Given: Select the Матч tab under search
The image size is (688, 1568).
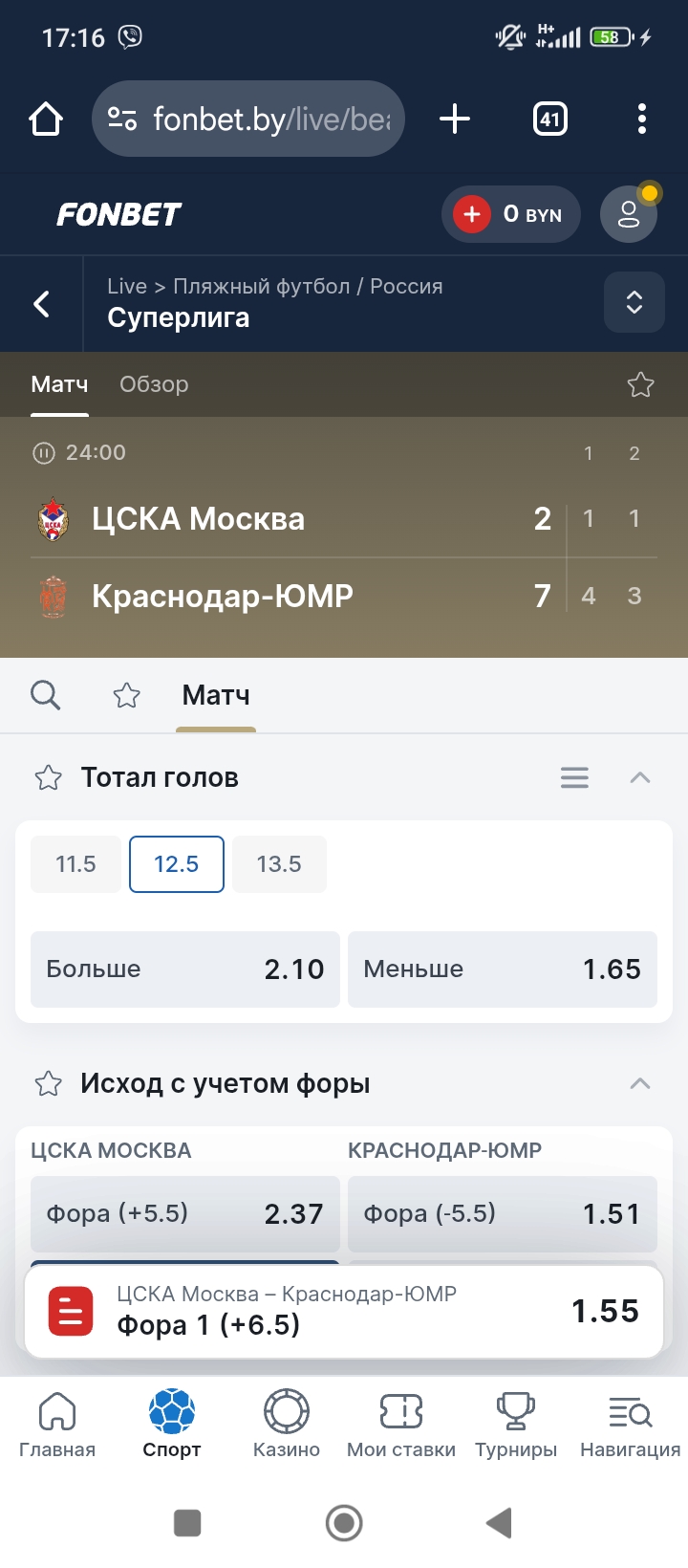Looking at the screenshot, I should [214, 695].
